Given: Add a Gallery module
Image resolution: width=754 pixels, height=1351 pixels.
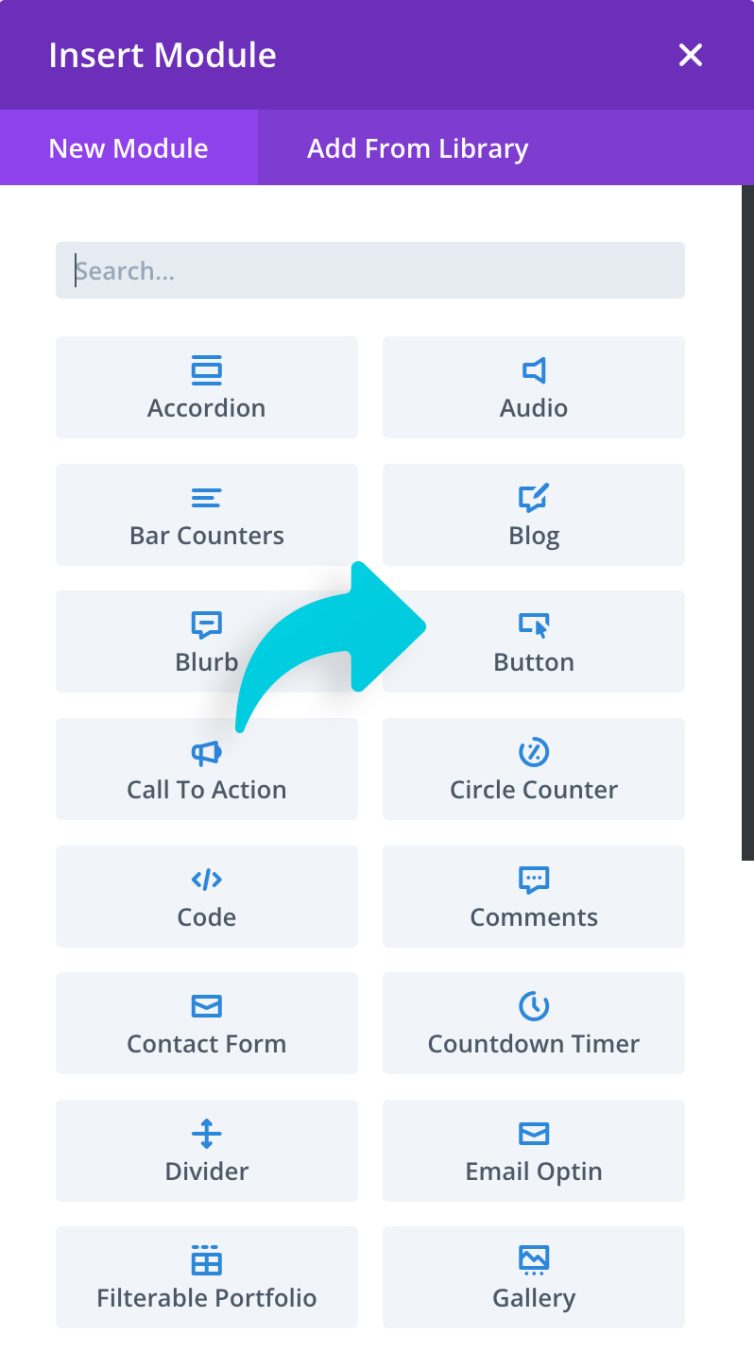Looking at the screenshot, I should click(x=534, y=1278).
